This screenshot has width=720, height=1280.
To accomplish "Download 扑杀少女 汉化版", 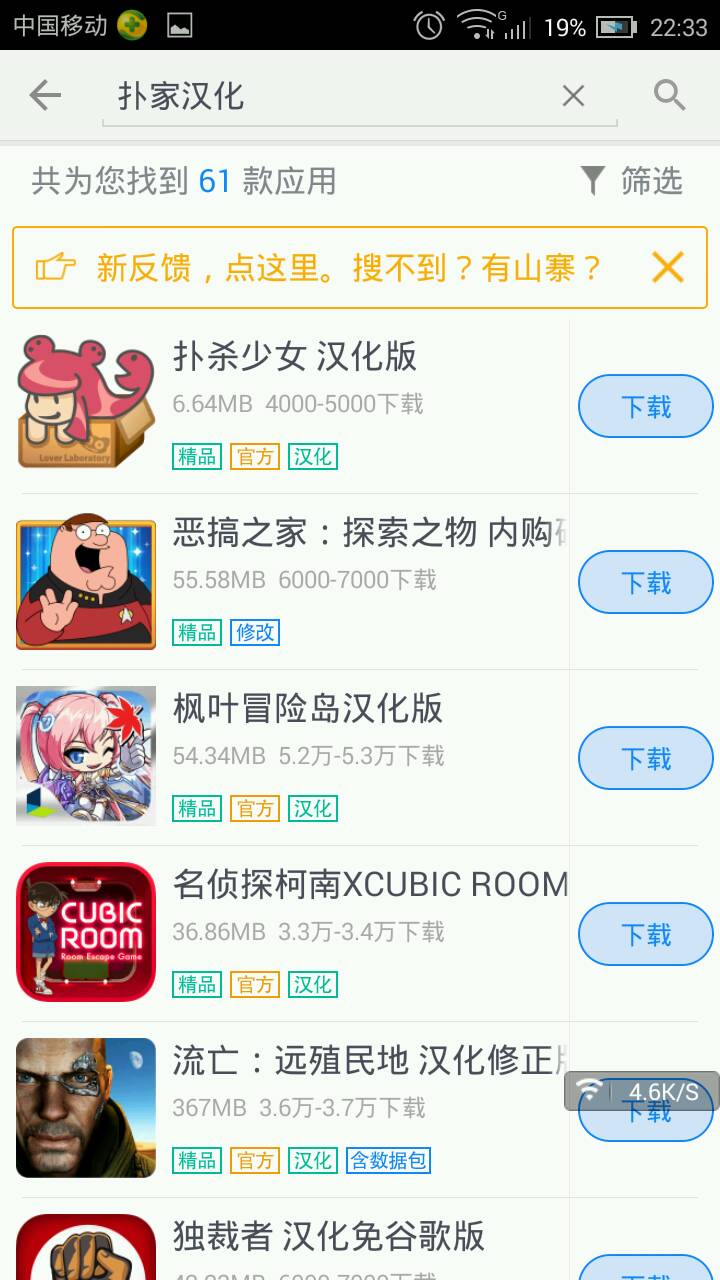I will tap(646, 407).
